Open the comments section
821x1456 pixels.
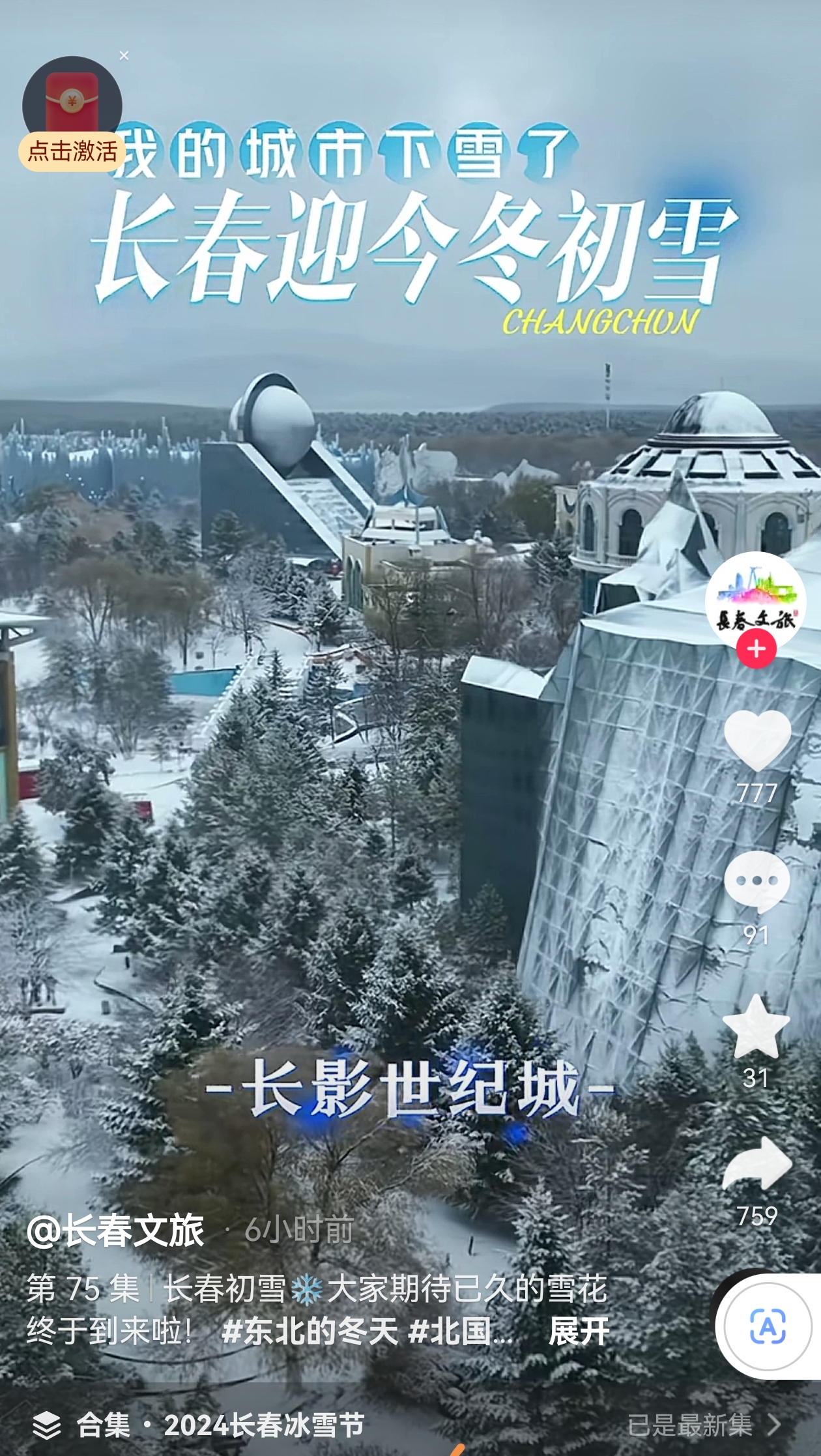pyautogui.click(x=756, y=882)
